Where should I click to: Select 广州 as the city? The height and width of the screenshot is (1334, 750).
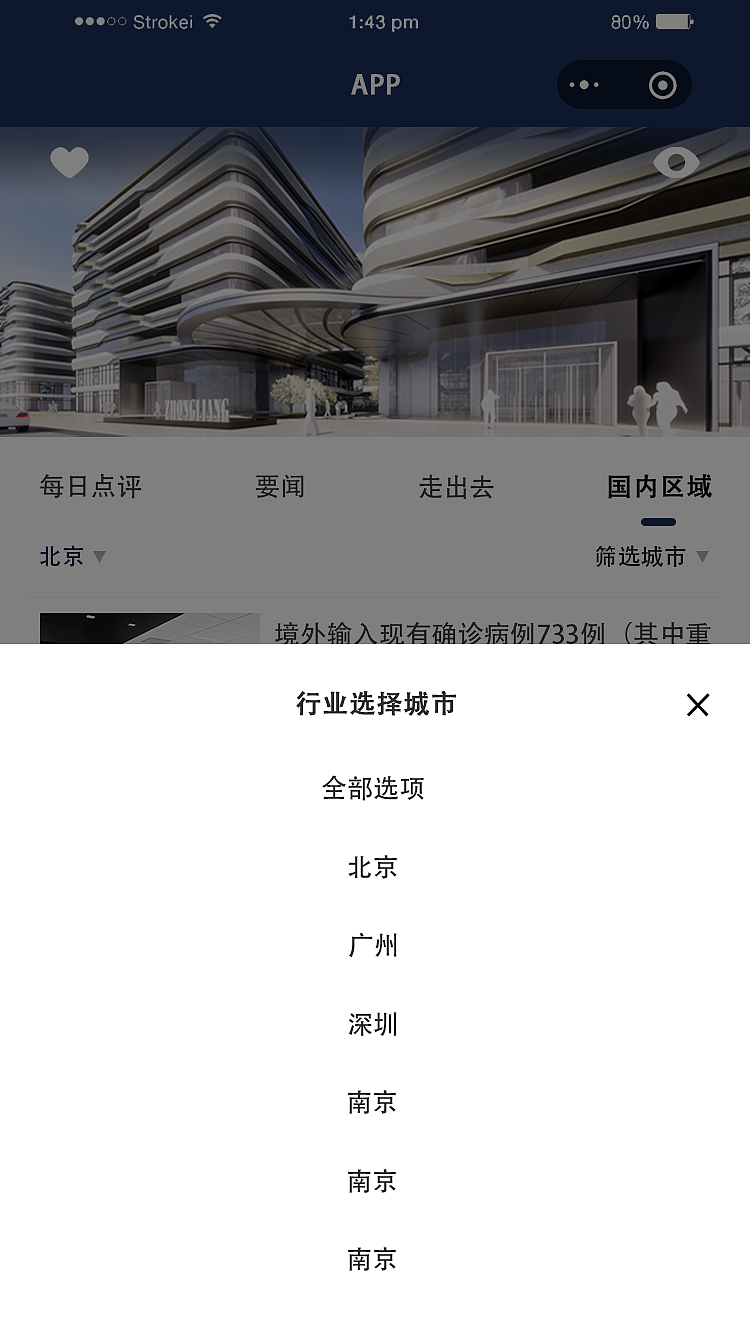tap(374, 946)
